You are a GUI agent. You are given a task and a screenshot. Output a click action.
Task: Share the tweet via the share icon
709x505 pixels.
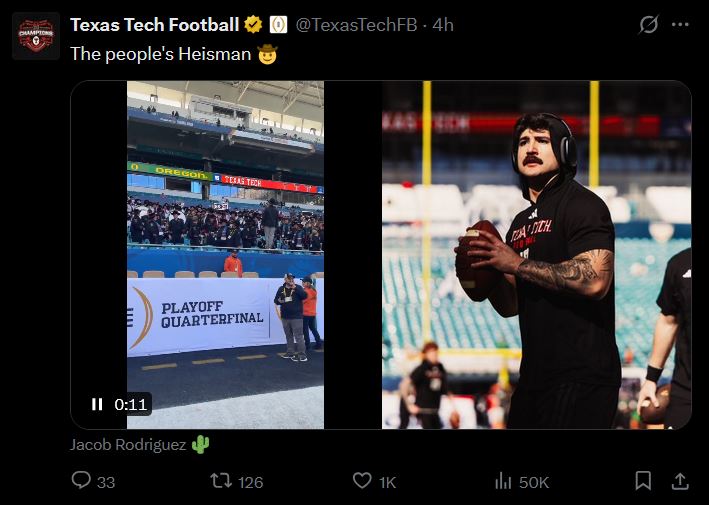[680, 481]
